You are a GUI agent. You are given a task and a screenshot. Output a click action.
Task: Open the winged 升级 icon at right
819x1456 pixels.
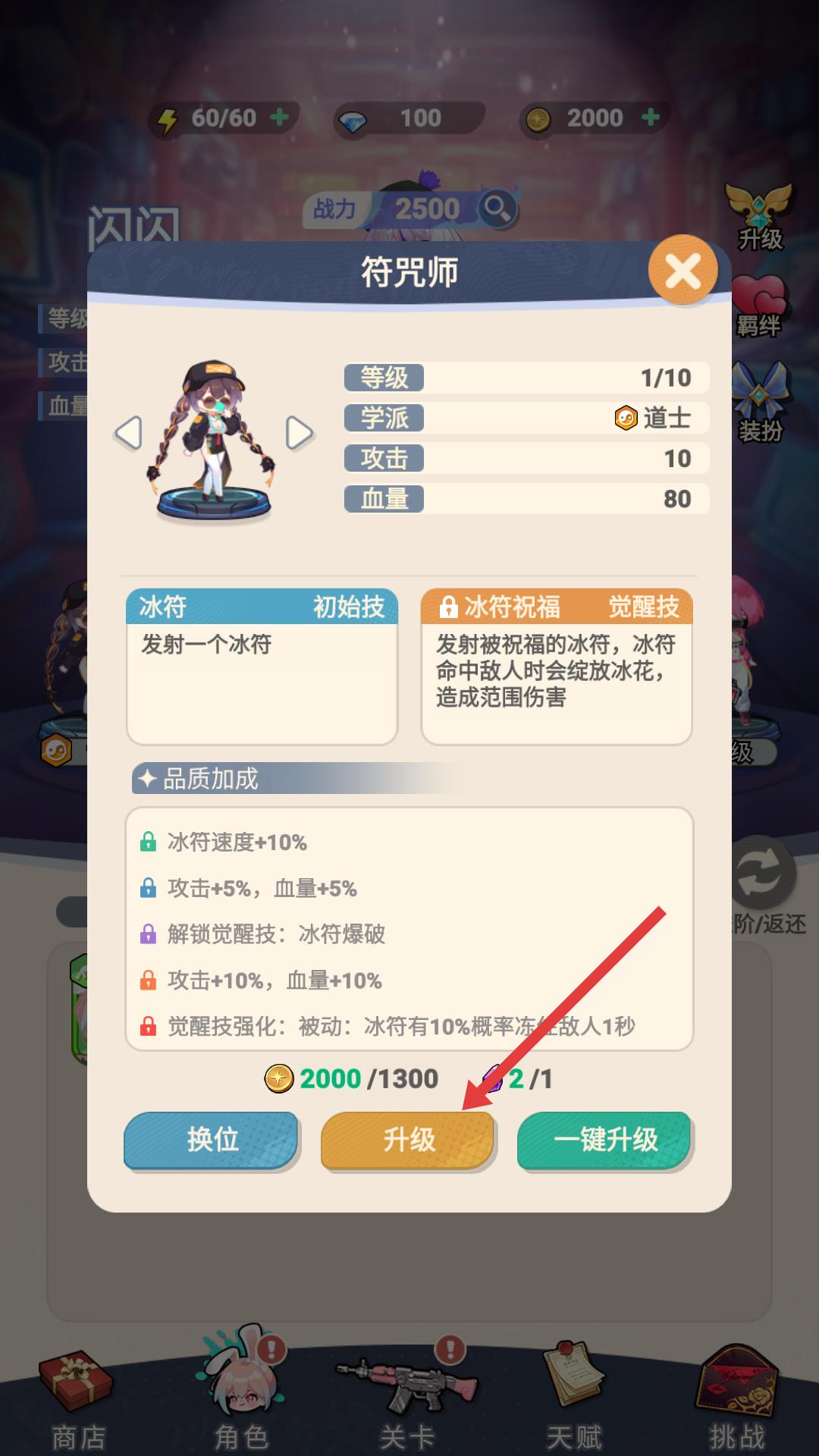pyautogui.click(x=759, y=216)
